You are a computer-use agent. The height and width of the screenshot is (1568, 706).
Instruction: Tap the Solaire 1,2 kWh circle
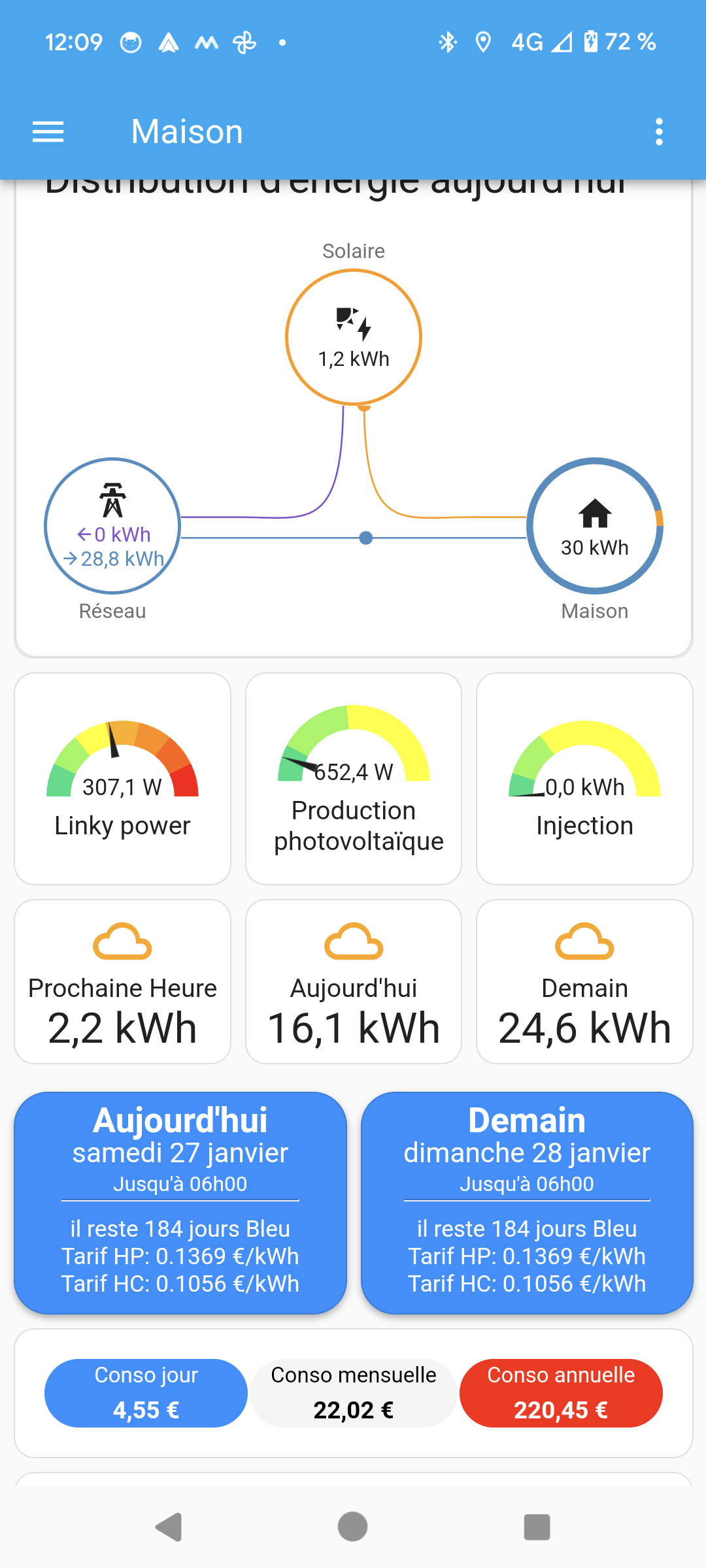click(354, 337)
